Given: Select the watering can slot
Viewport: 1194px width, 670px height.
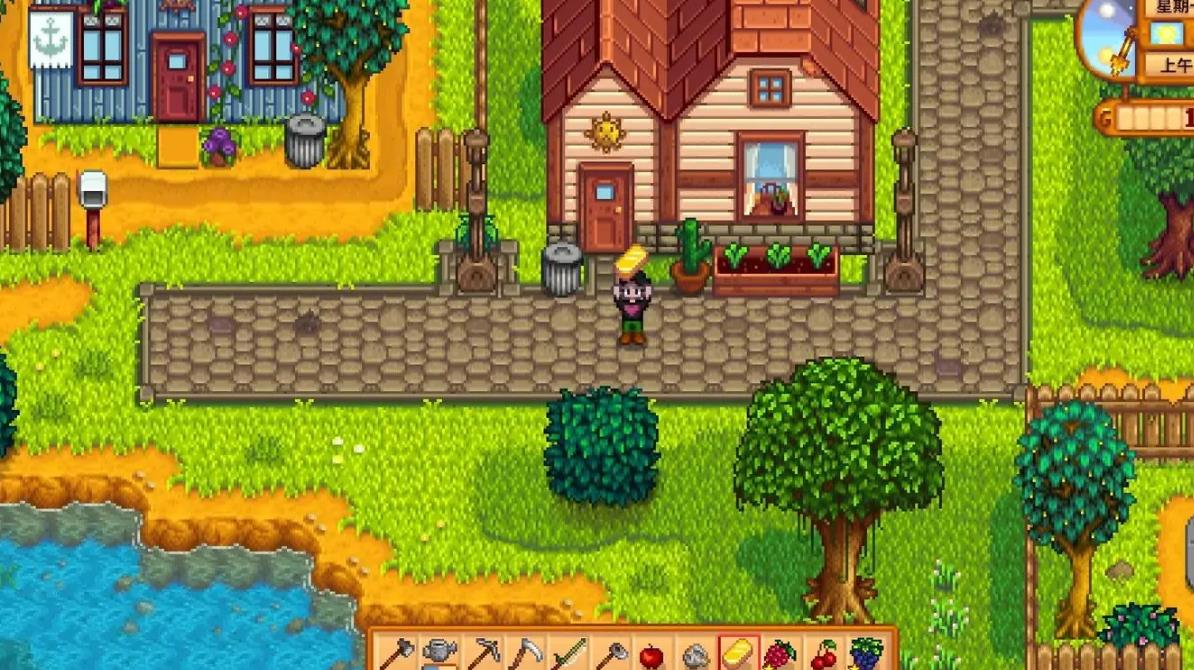Looking at the screenshot, I should (x=439, y=654).
